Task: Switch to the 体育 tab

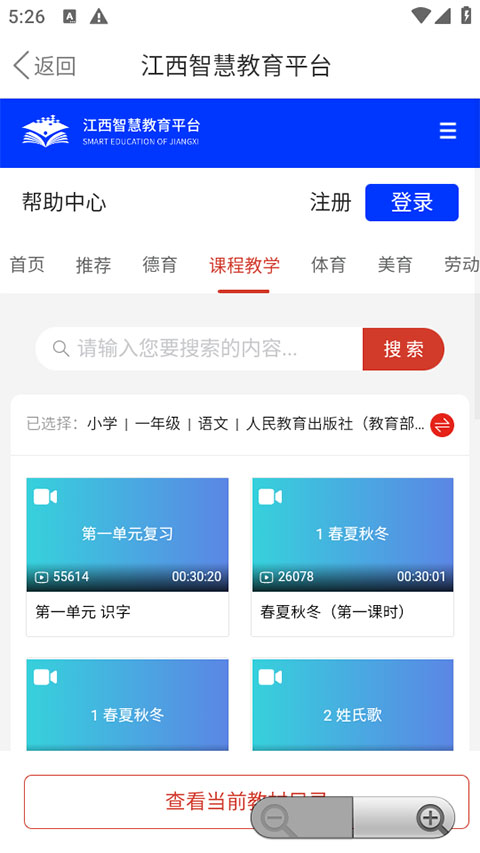Action: [328, 265]
